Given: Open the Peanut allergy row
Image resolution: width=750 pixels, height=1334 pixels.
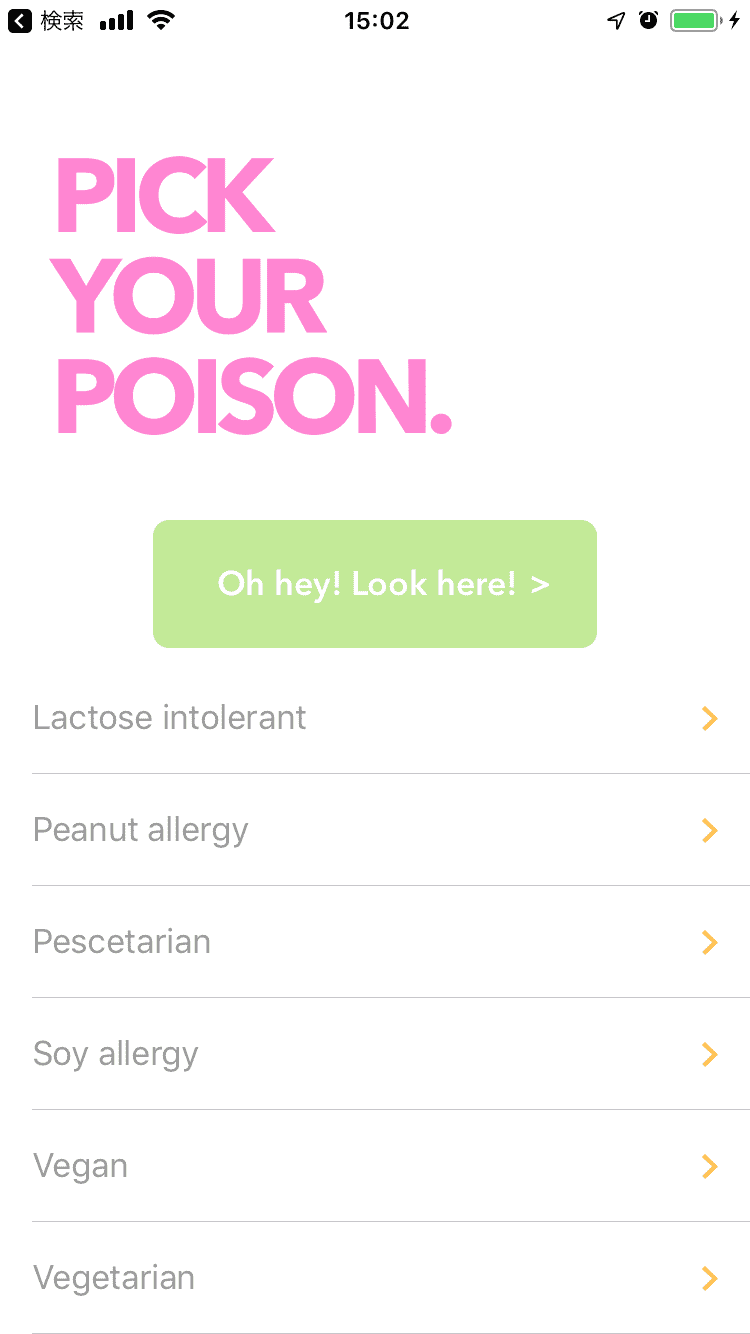Looking at the screenshot, I should (375, 830).
